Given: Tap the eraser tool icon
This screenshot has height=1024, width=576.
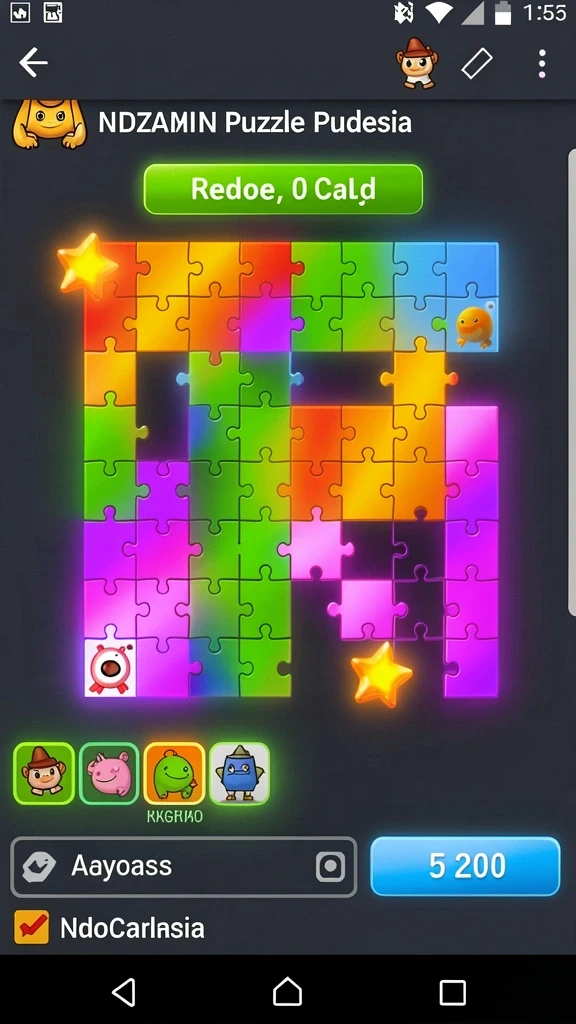Looking at the screenshot, I should point(477,64).
